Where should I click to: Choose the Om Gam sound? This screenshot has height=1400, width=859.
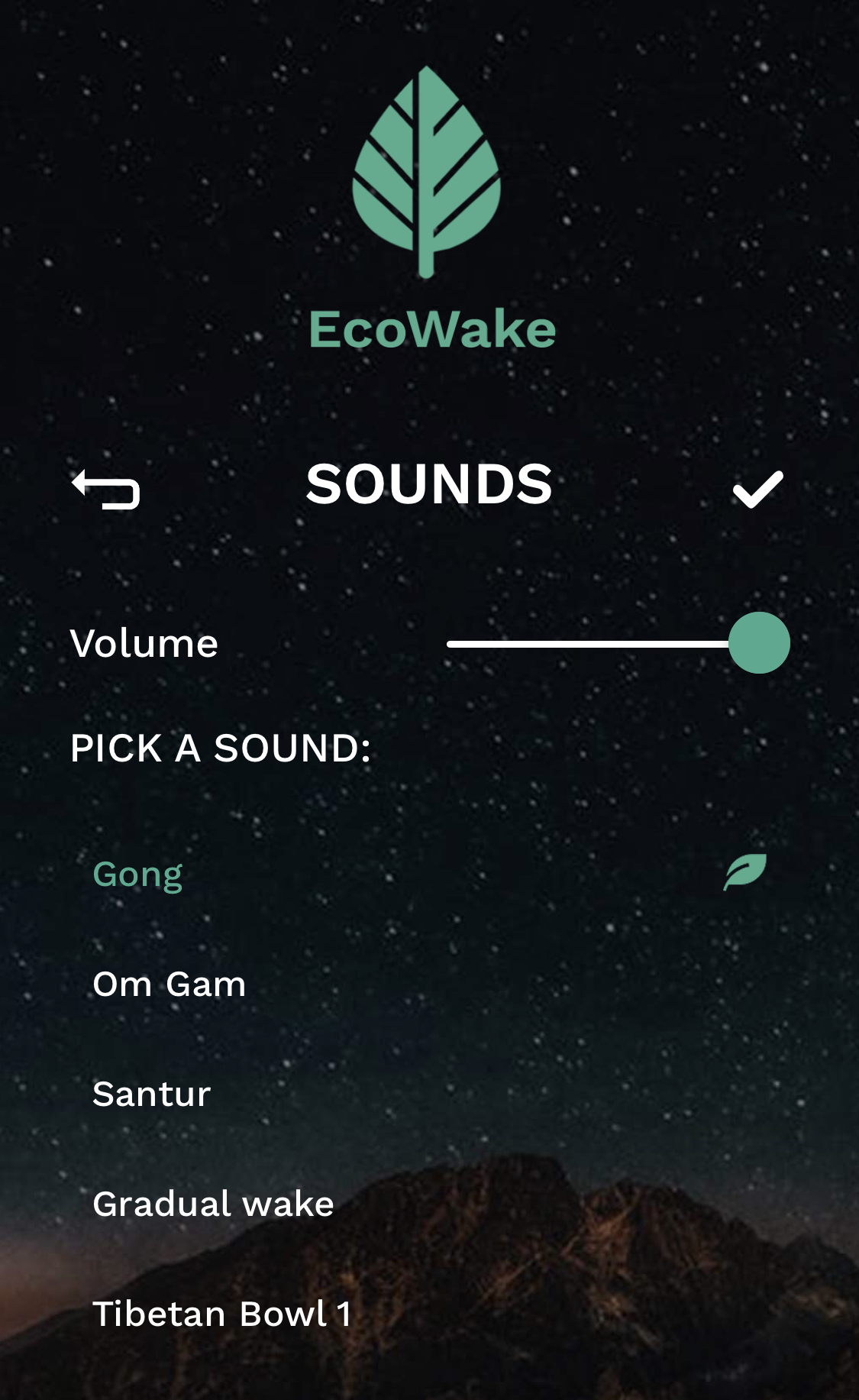[429, 984]
